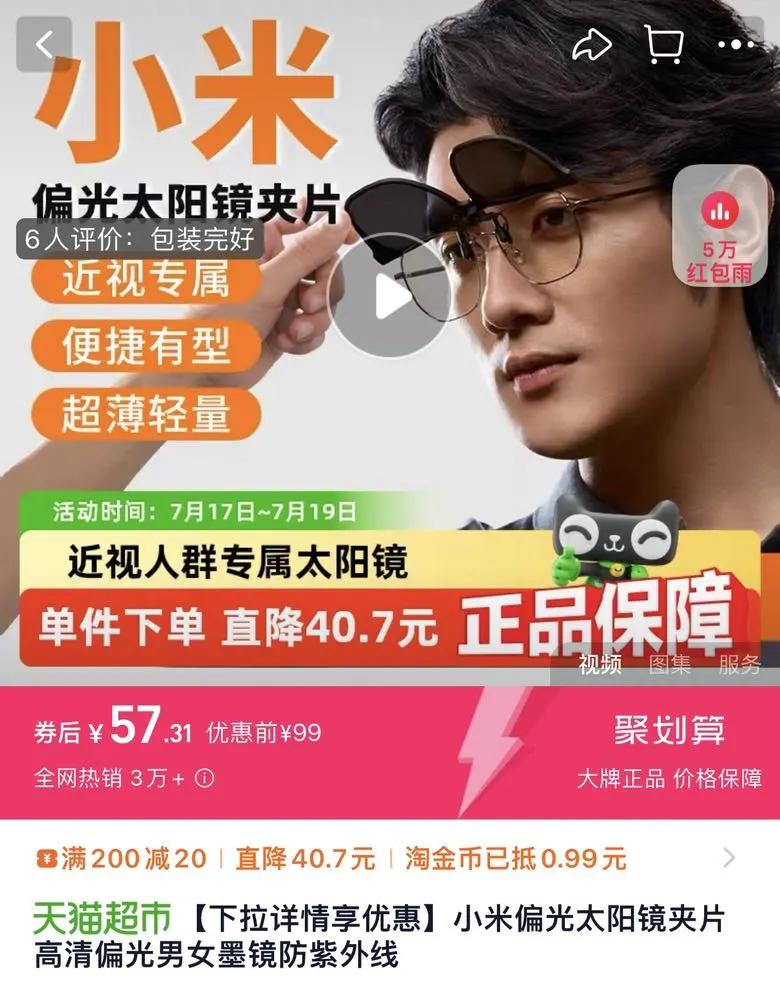Image resolution: width=780 pixels, height=992 pixels.
Task: Play the product video
Action: click(x=388, y=295)
